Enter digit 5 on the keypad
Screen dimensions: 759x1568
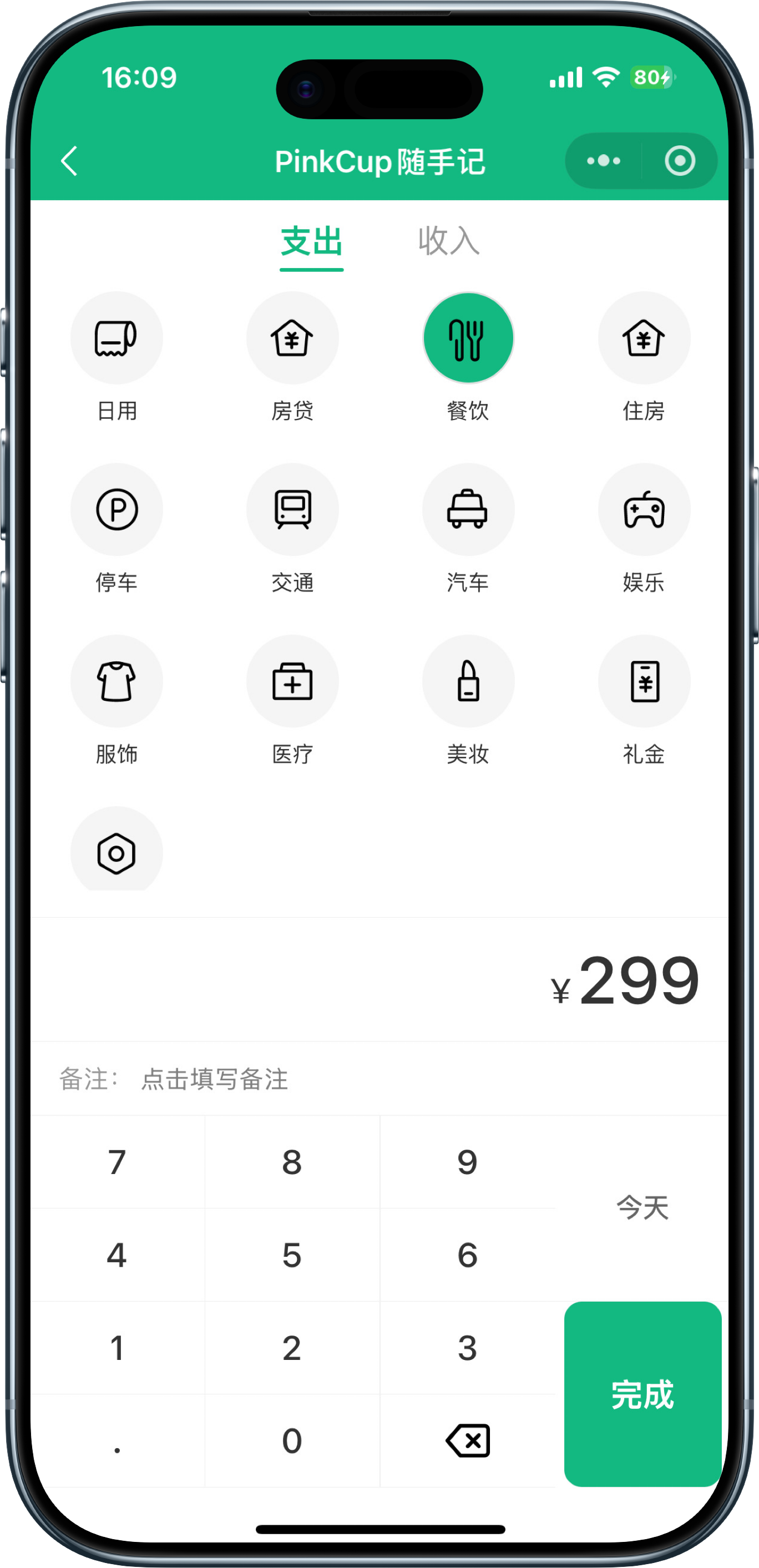[x=292, y=1255]
